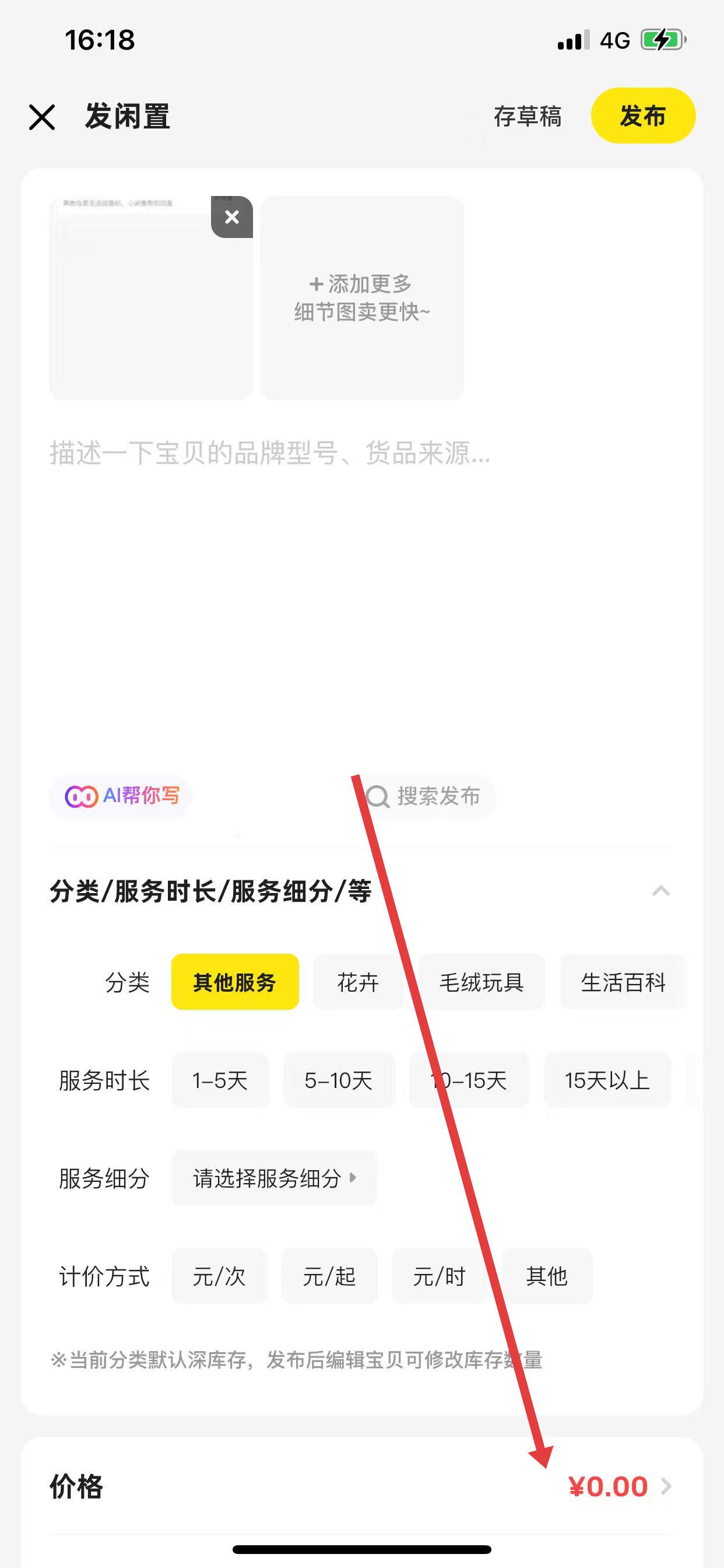Image resolution: width=724 pixels, height=1568 pixels.
Task: Open the 价格 row to set price
Action: tap(609, 1486)
